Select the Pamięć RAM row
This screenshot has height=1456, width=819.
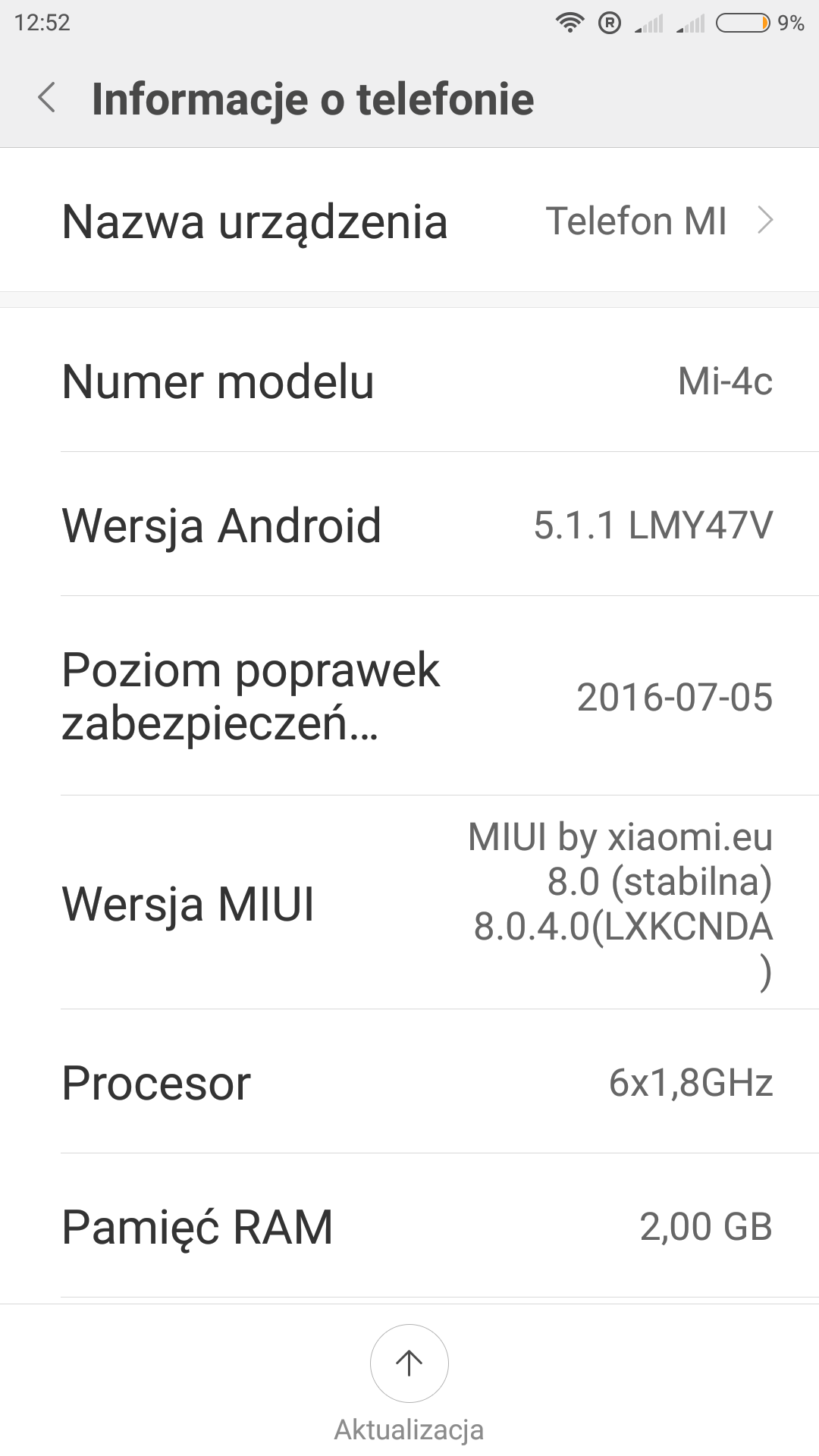tap(409, 1226)
